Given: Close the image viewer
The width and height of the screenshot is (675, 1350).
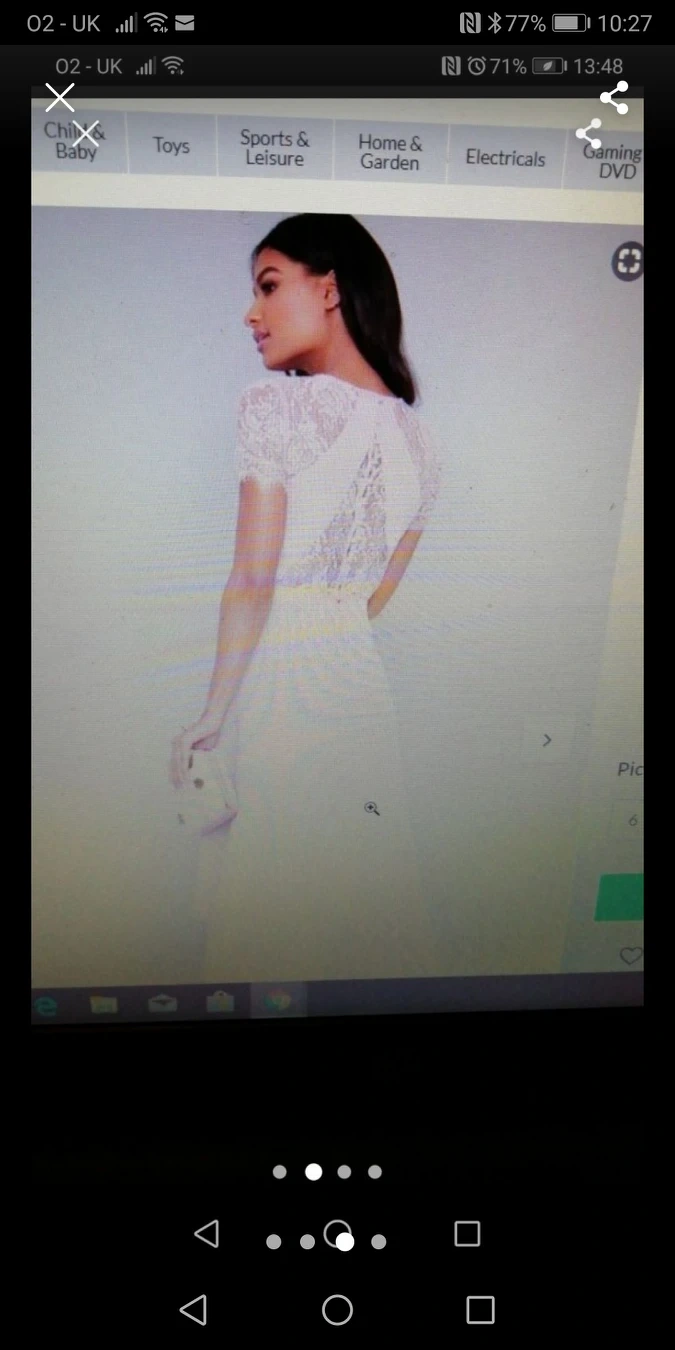Looking at the screenshot, I should [60, 97].
